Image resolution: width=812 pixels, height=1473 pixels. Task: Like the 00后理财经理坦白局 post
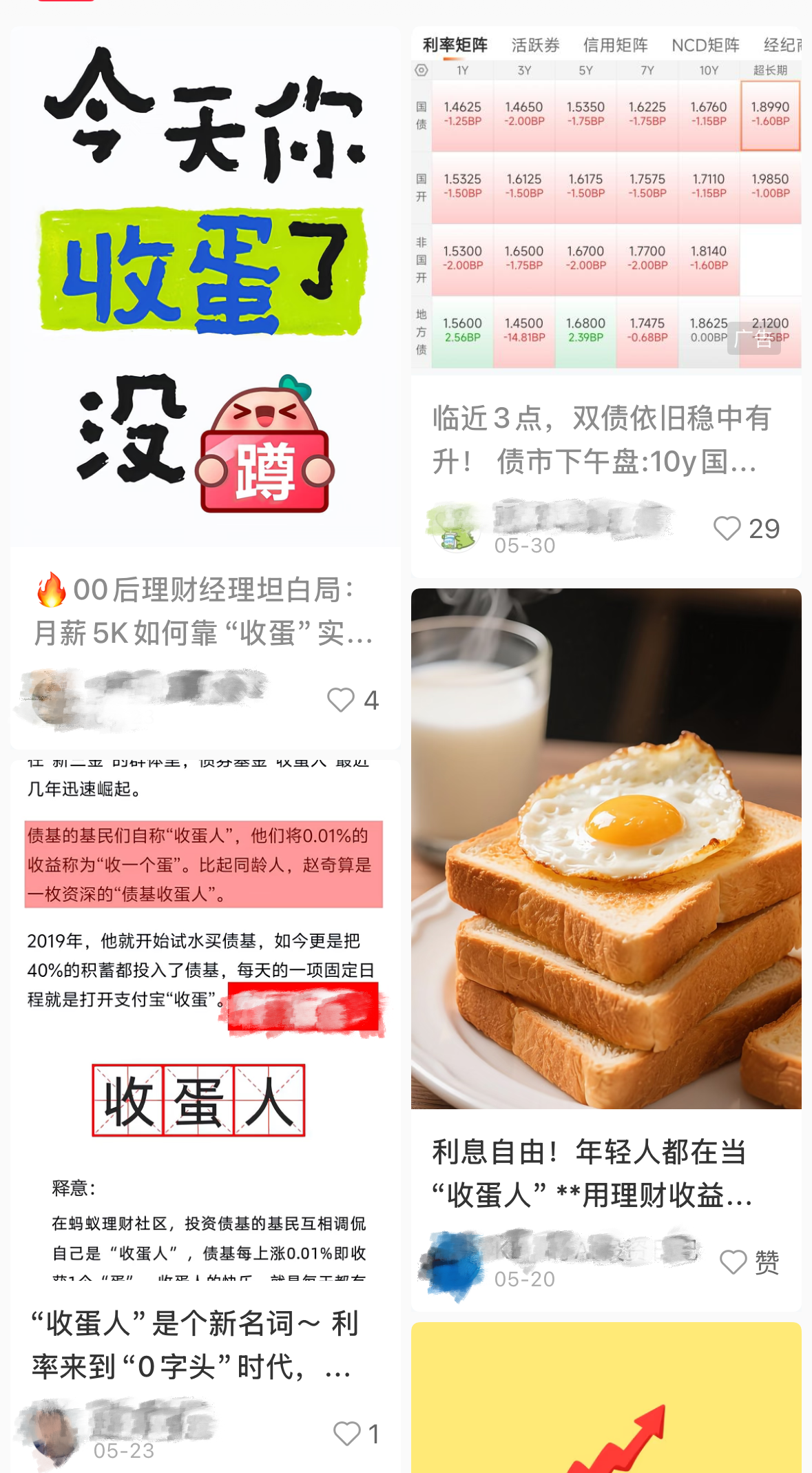341,700
